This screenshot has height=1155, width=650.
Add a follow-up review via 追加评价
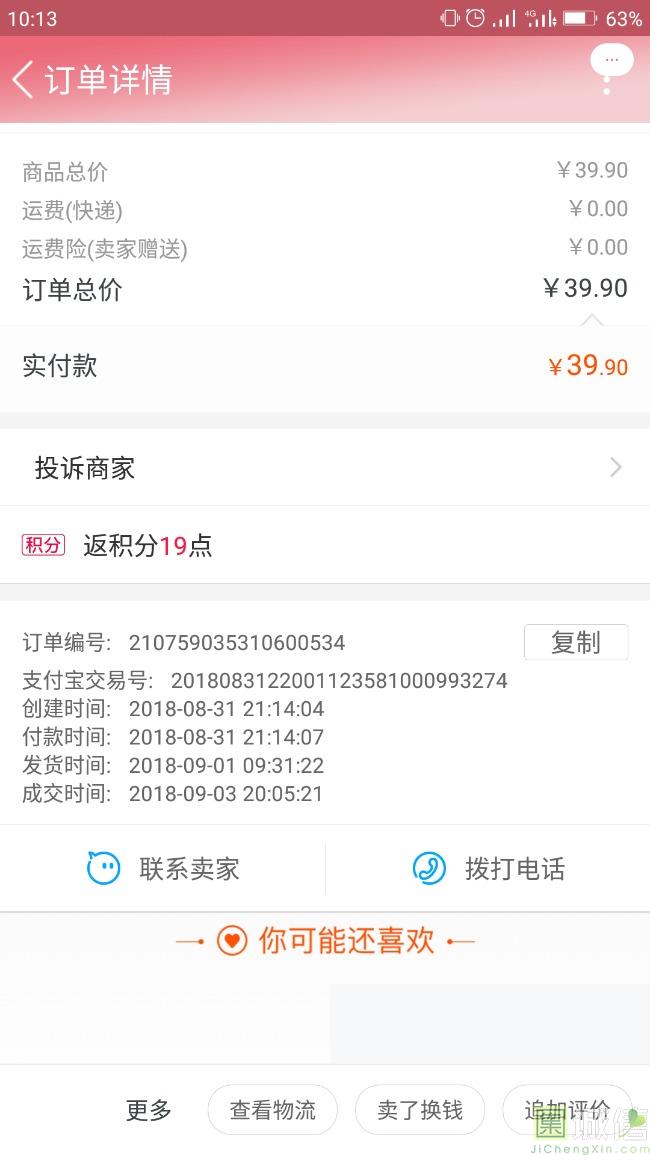tap(567, 1109)
